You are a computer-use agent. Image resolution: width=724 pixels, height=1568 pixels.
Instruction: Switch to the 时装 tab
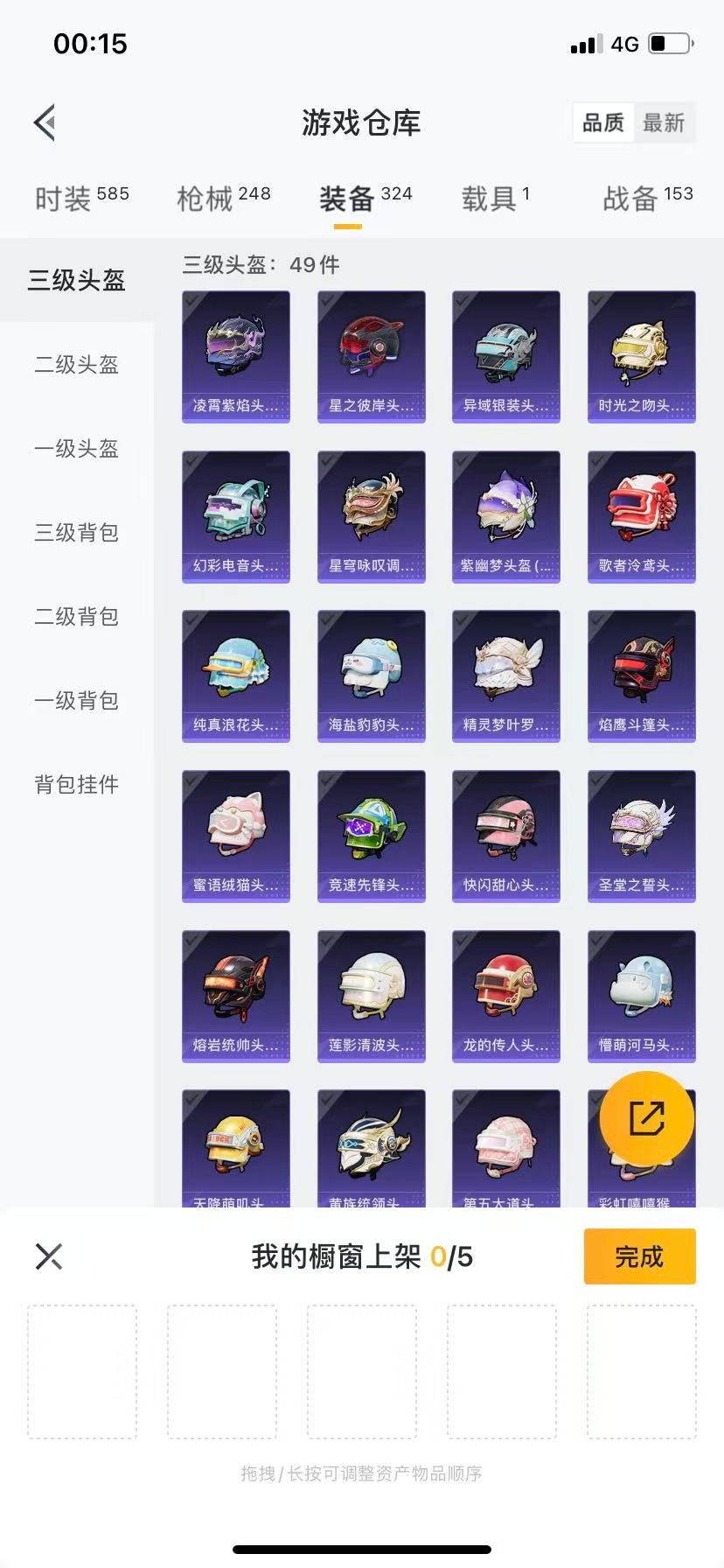coord(81,199)
